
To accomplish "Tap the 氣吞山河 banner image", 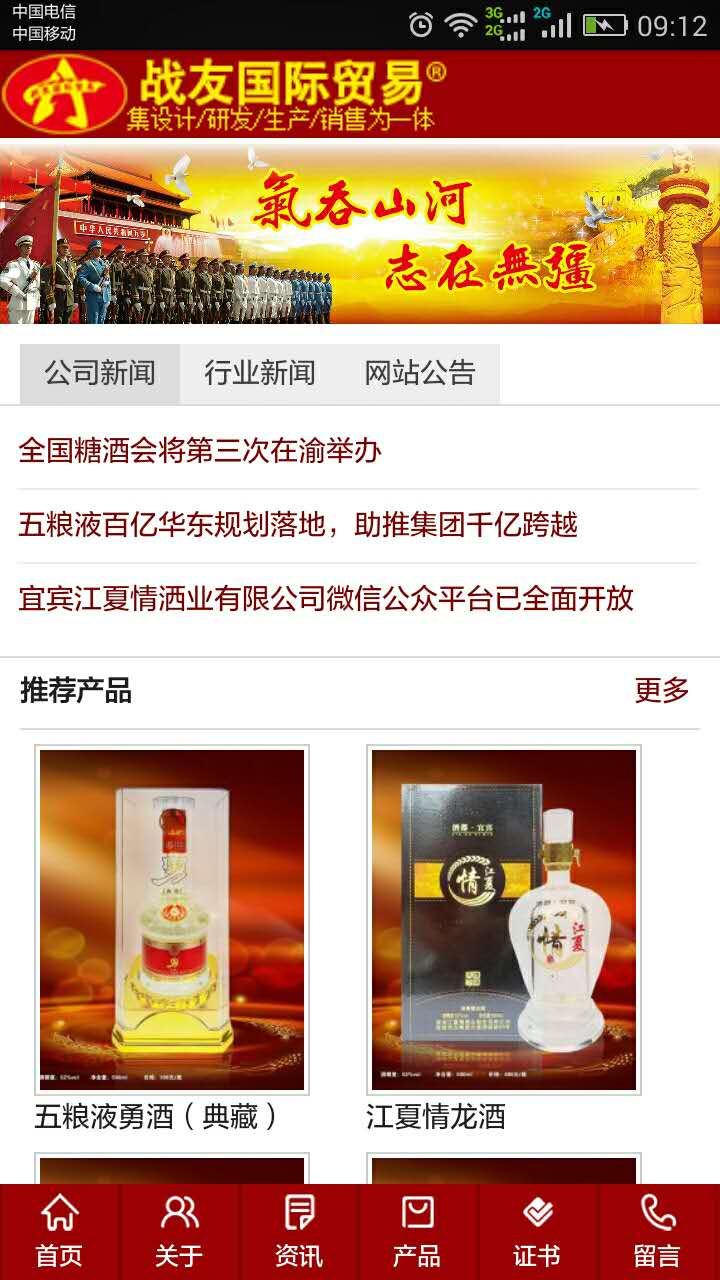I will 360,234.
